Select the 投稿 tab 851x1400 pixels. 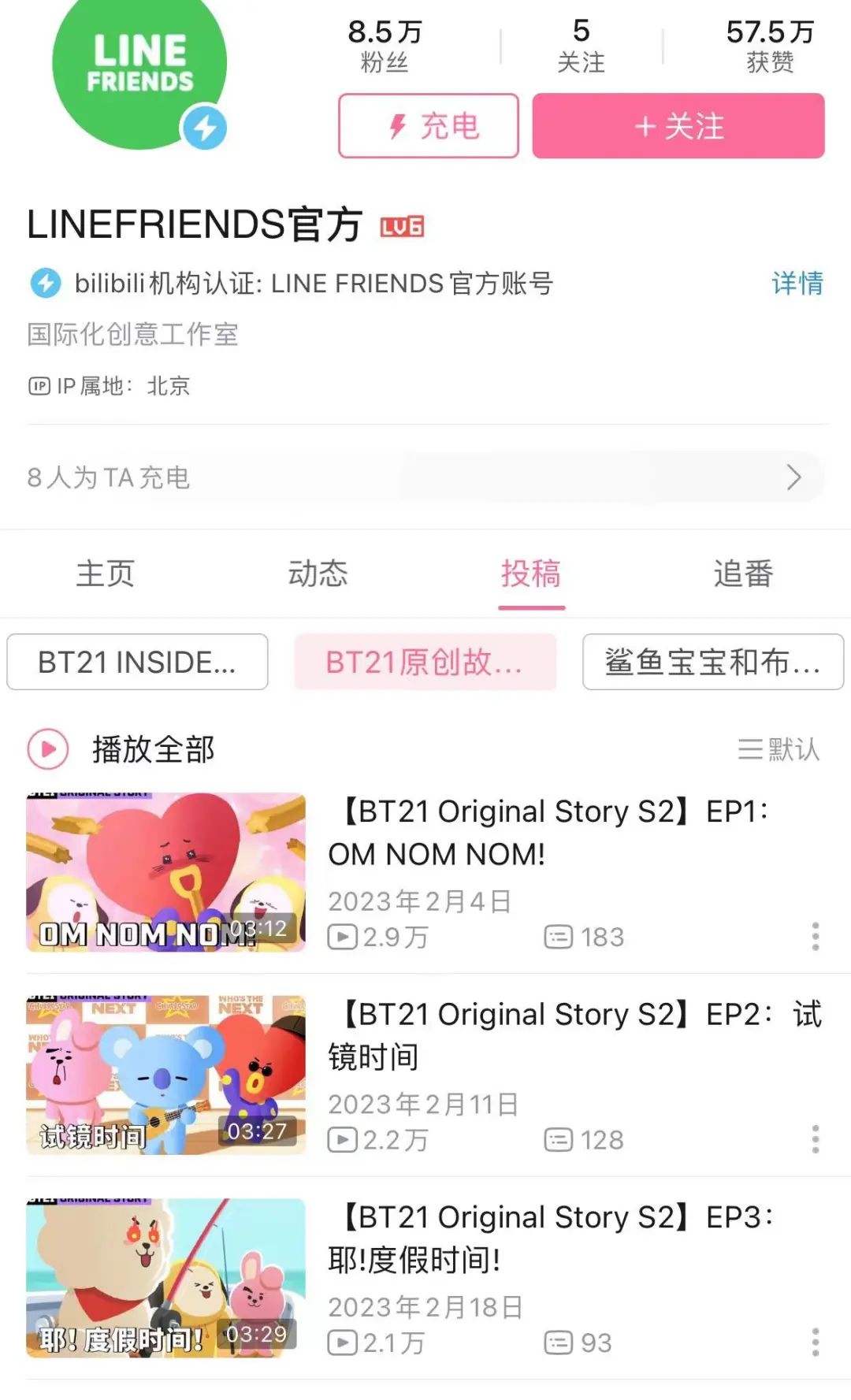pos(531,574)
